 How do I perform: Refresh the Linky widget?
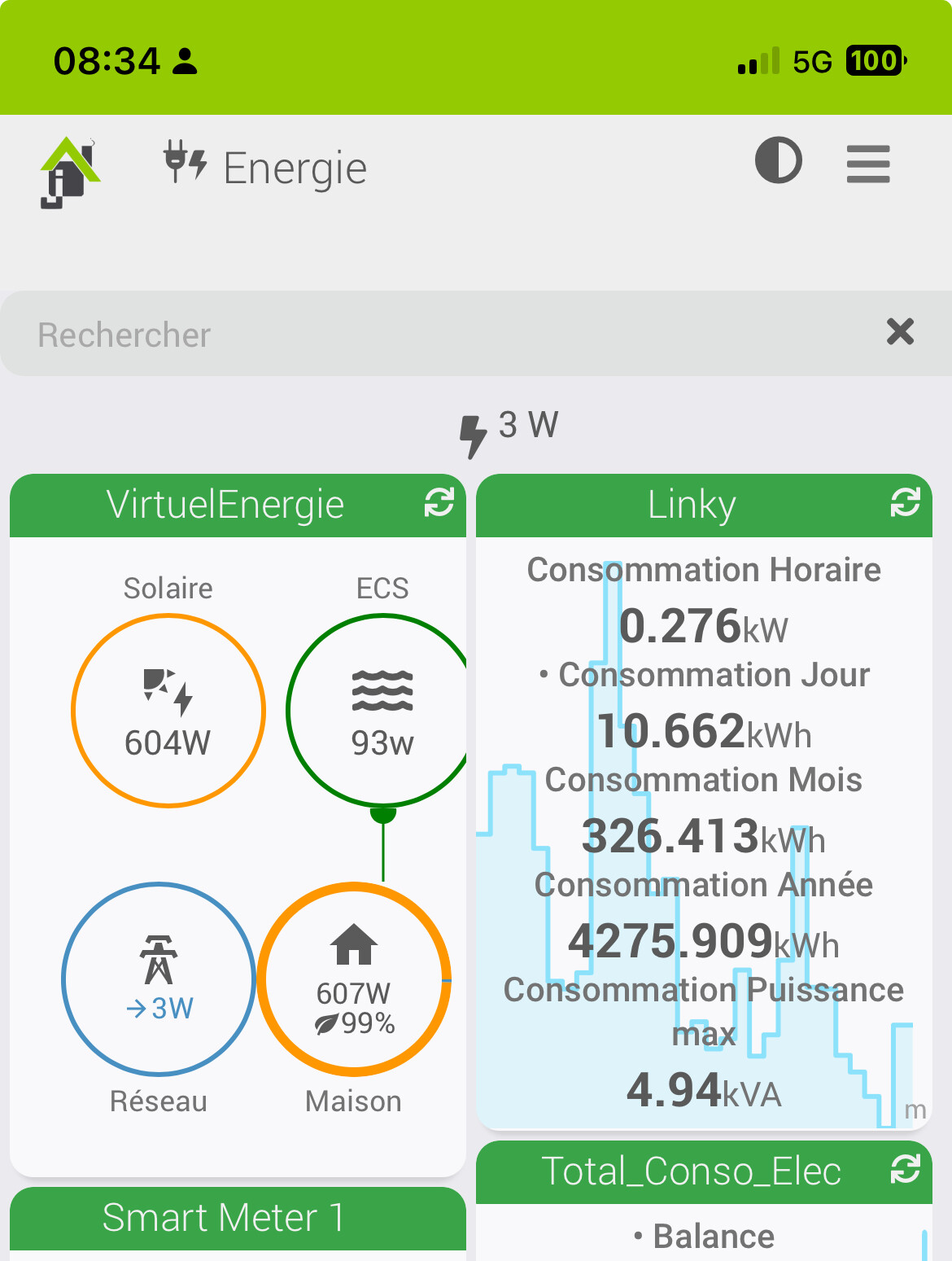(x=905, y=503)
